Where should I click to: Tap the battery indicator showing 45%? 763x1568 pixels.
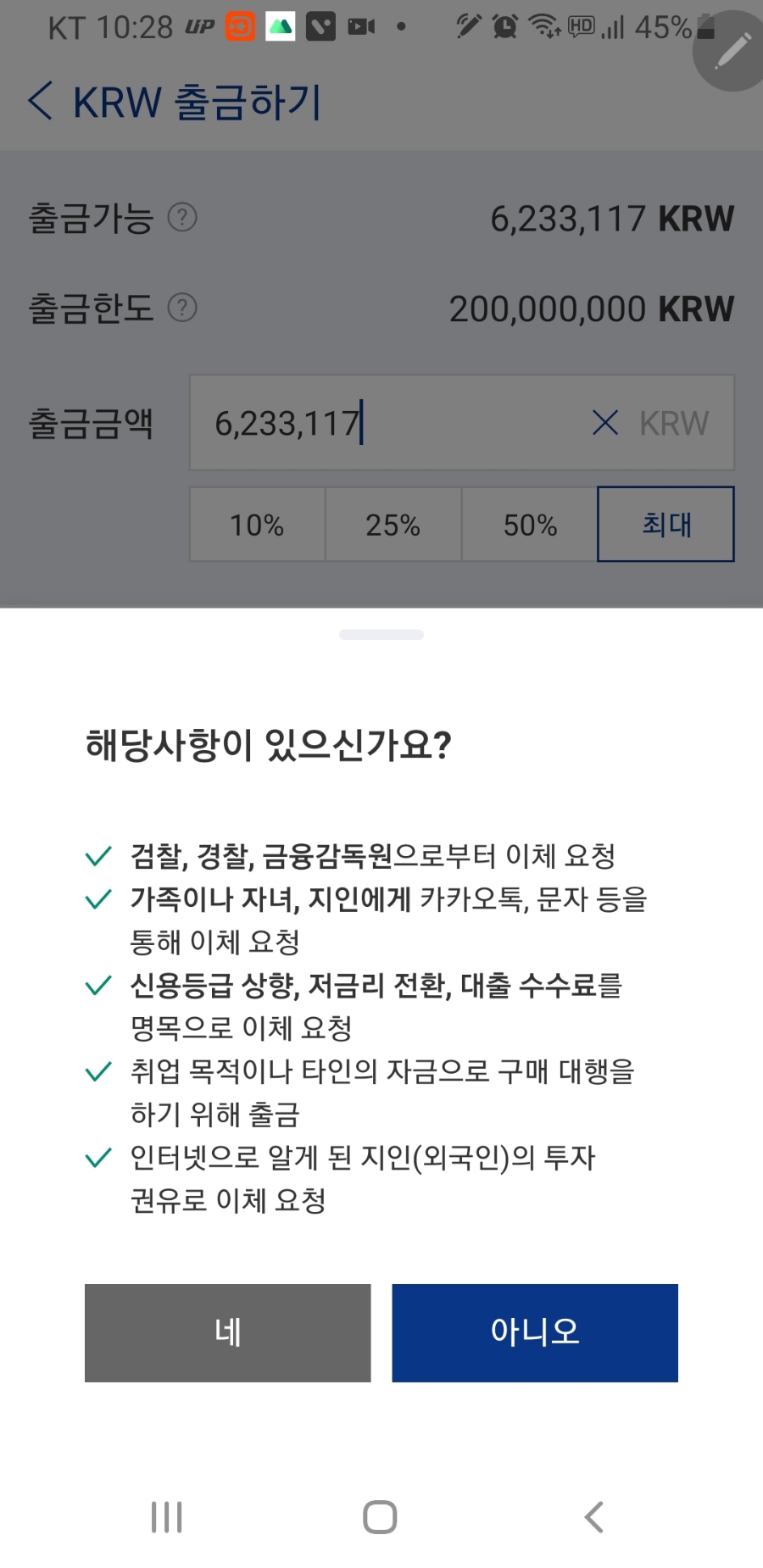(670, 25)
